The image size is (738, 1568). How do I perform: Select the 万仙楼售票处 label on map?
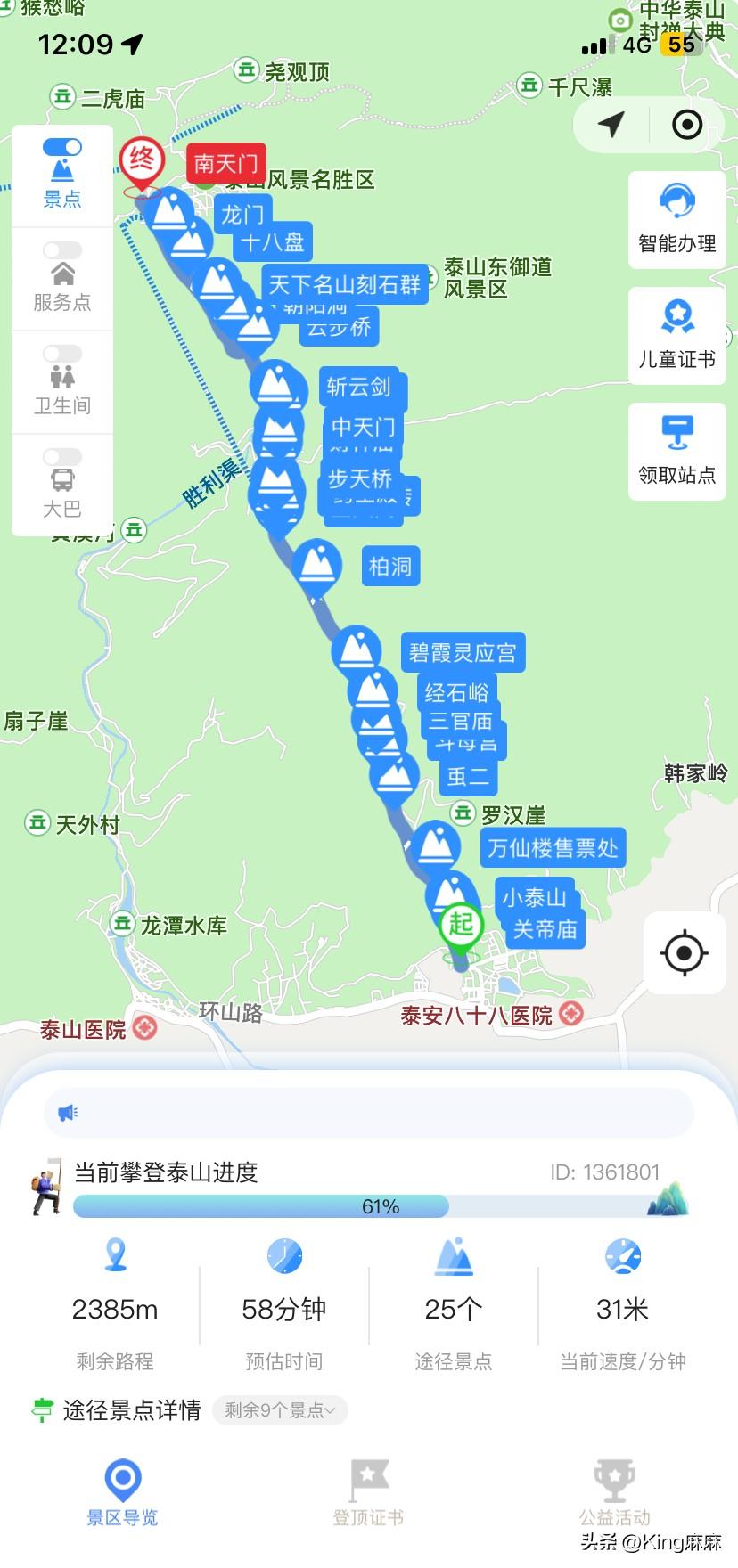pyautogui.click(x=553, y=848)
